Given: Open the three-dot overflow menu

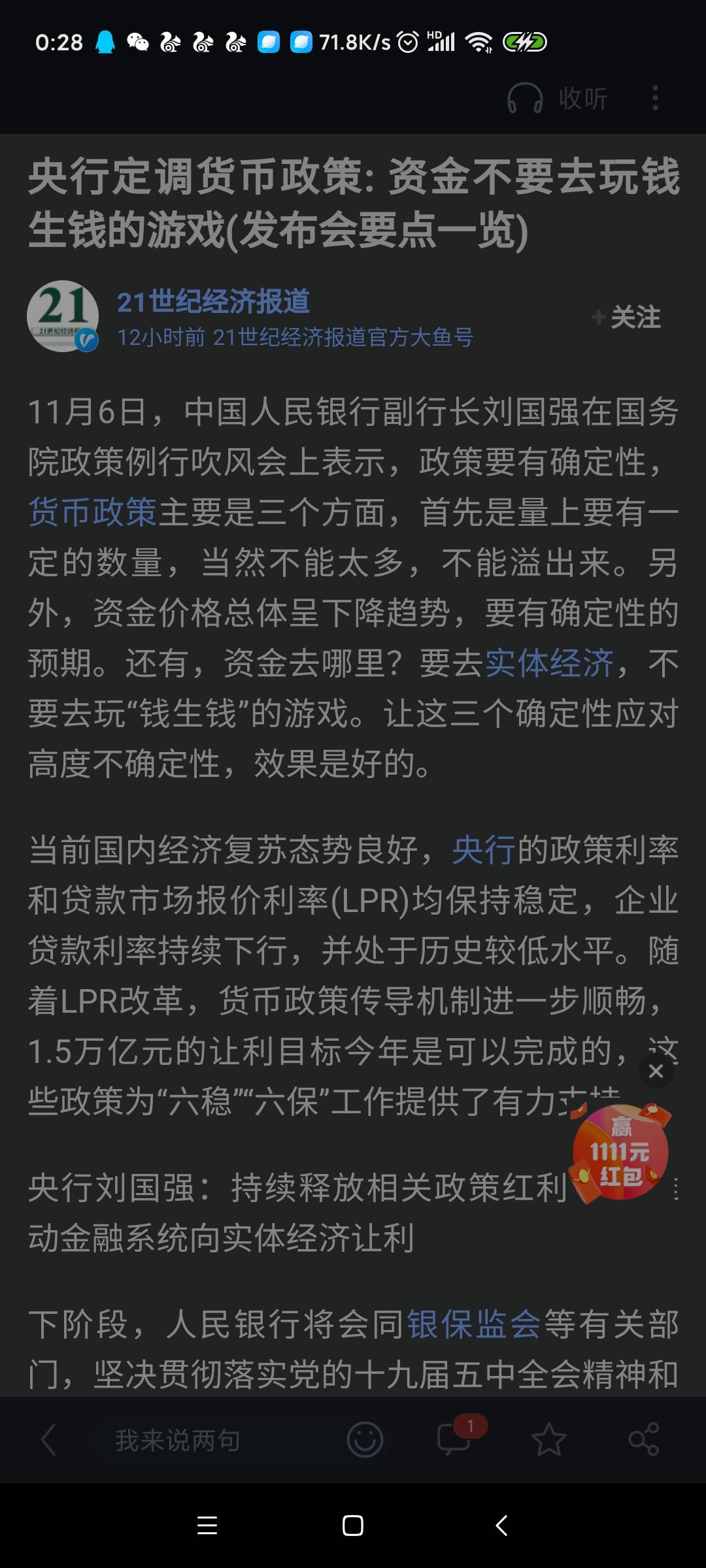Looking at the screenshot, I should tap(655, 99).
